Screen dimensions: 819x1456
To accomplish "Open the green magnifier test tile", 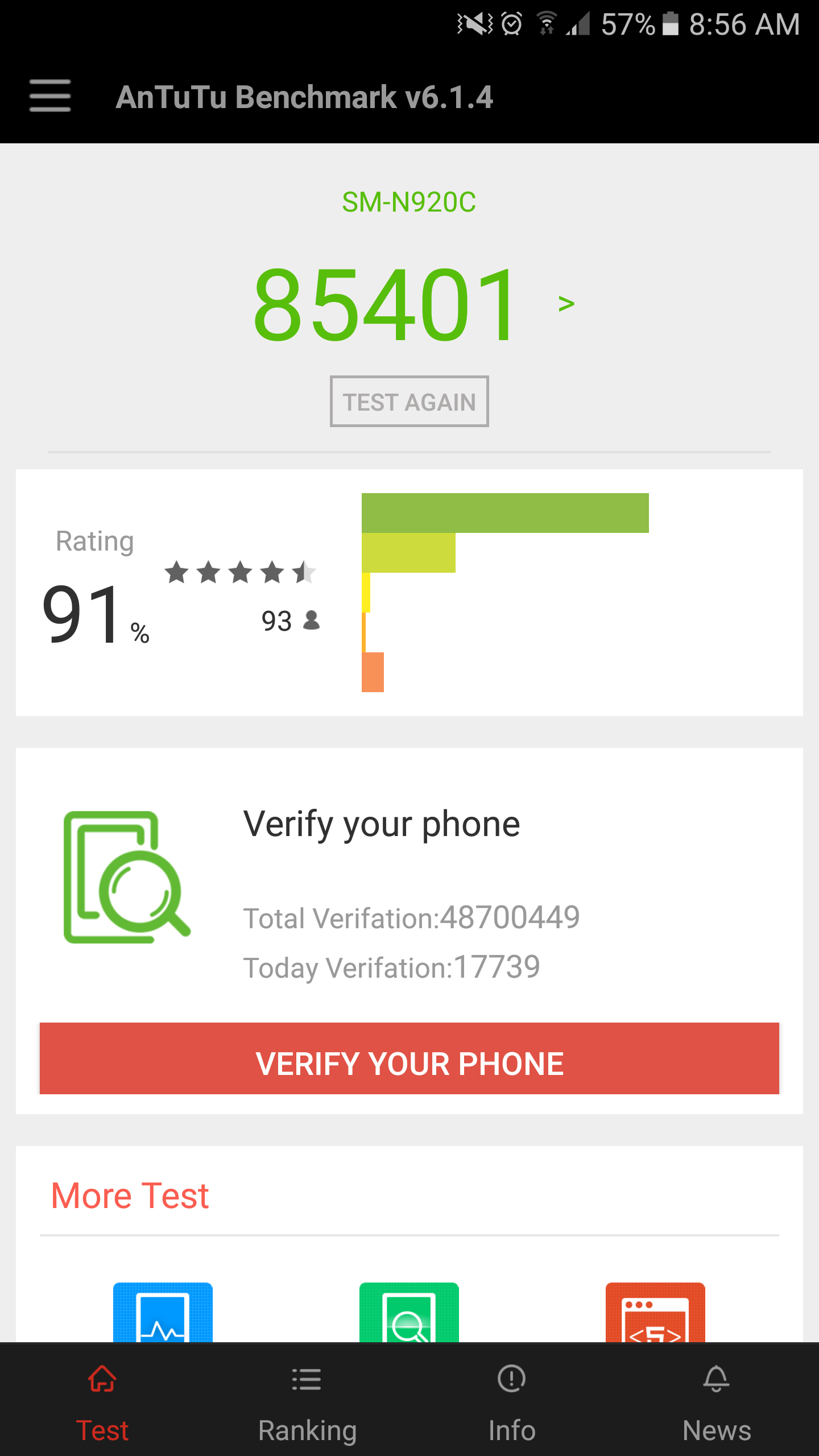I will (x=409, y=1313).
